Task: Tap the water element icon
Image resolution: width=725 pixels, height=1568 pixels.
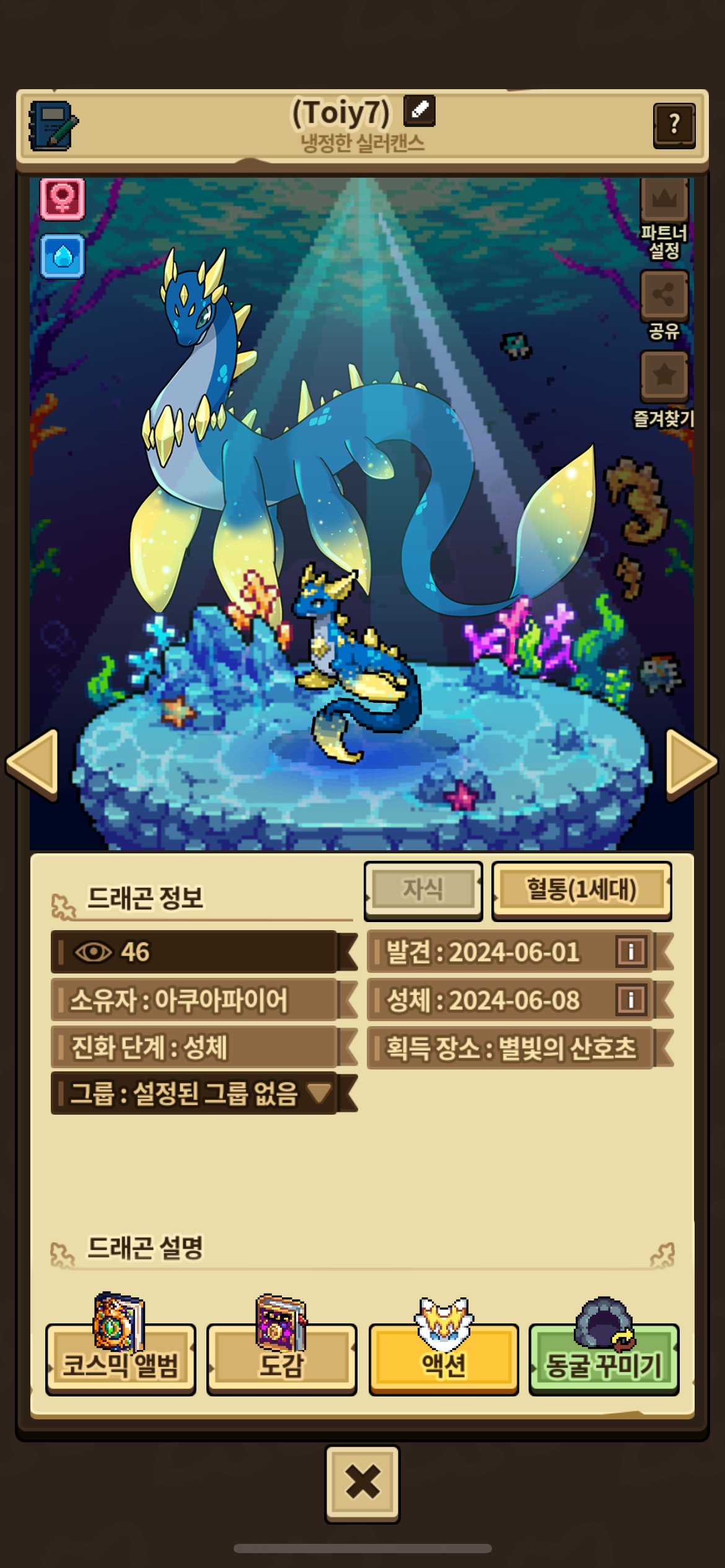Action: tap(63, 256)
